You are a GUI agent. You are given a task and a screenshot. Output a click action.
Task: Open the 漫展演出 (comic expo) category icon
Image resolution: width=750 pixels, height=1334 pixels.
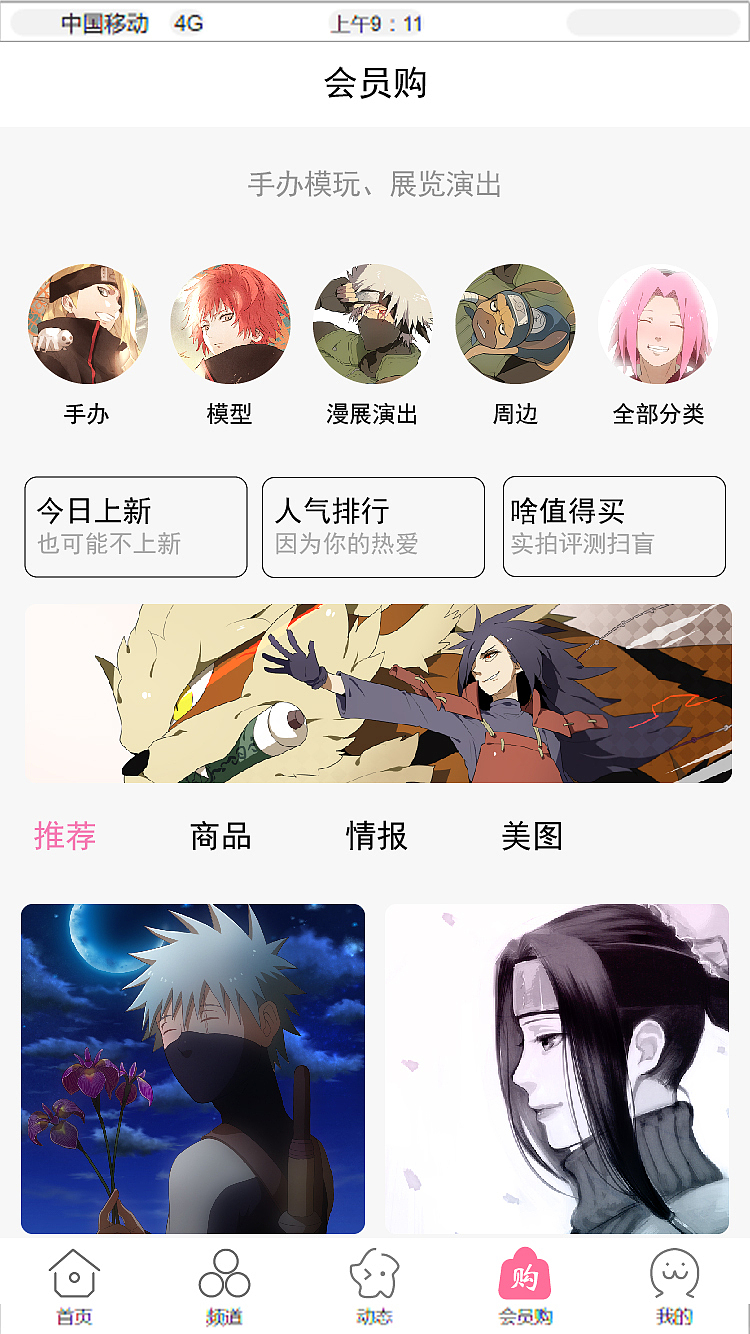pyautogui.click(x=372, y=324)
